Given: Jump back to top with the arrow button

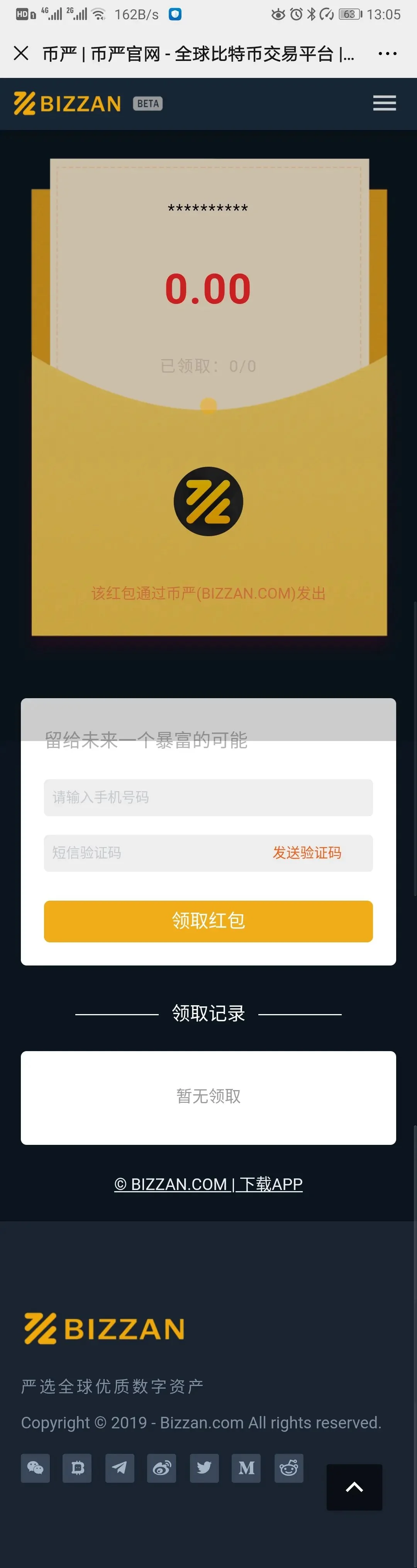Looking at the screenshot, I should [354, 1487].
